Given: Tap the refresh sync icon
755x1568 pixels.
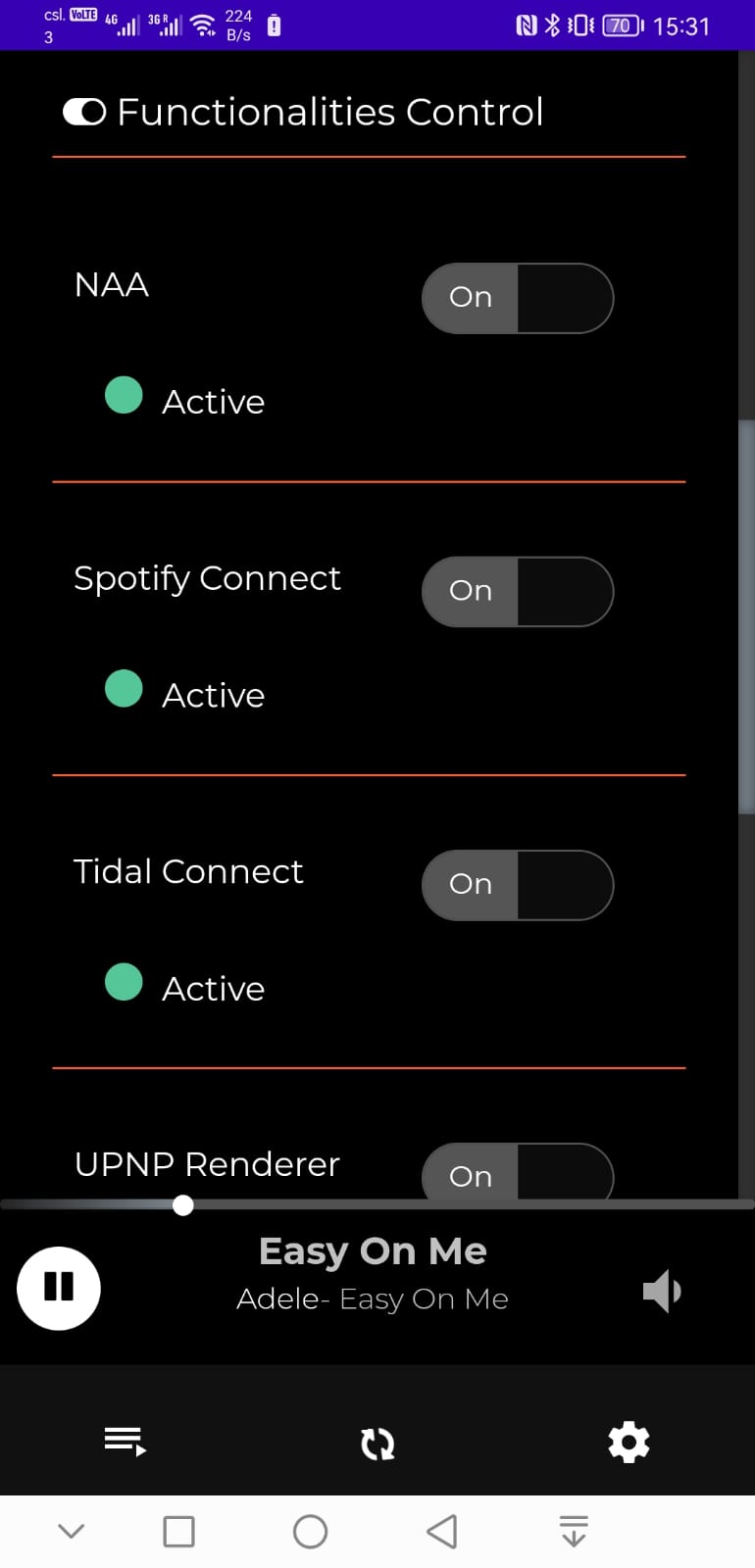Looking at the screenshot, I should [x=377, y=1443].
